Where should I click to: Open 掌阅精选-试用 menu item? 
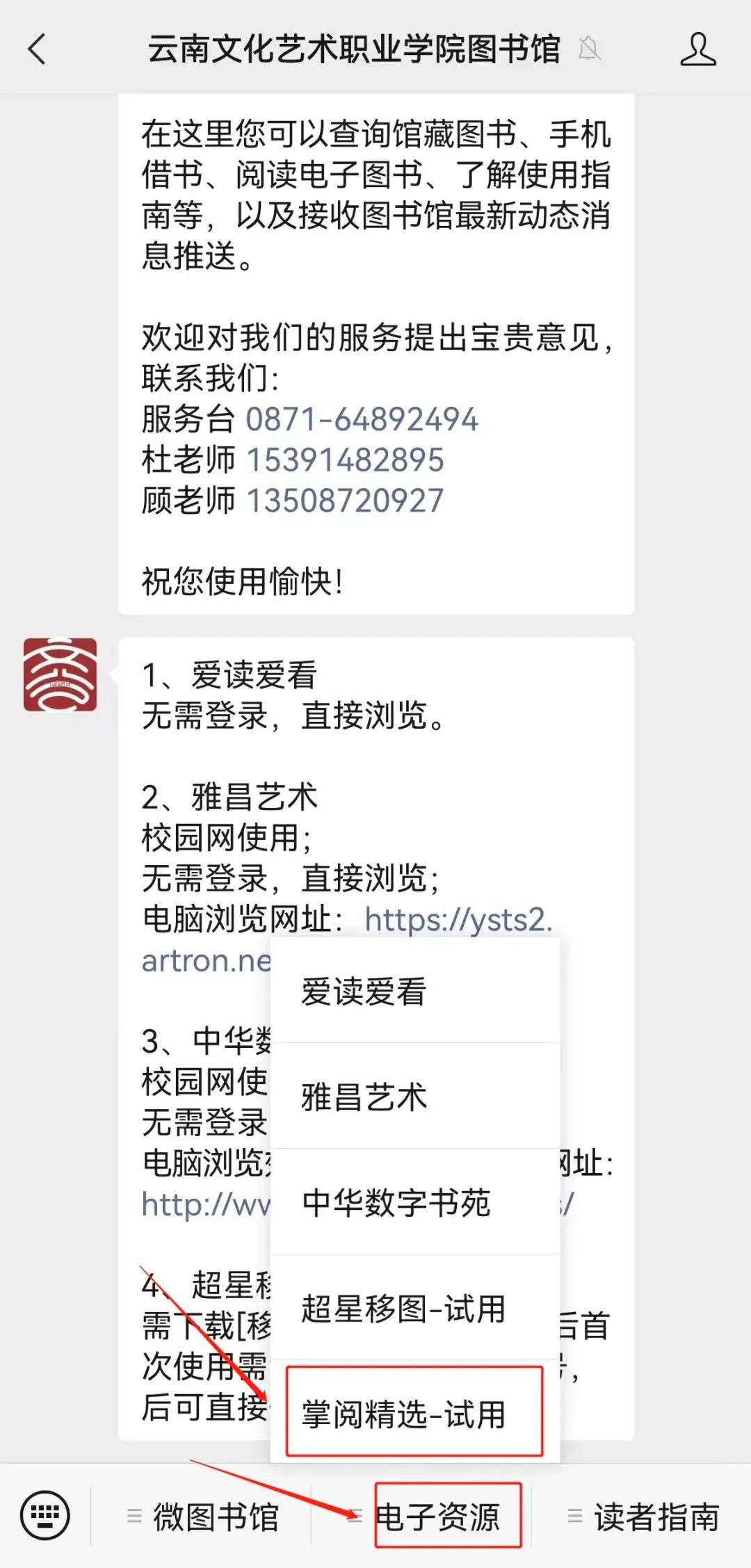(414, 1414)
